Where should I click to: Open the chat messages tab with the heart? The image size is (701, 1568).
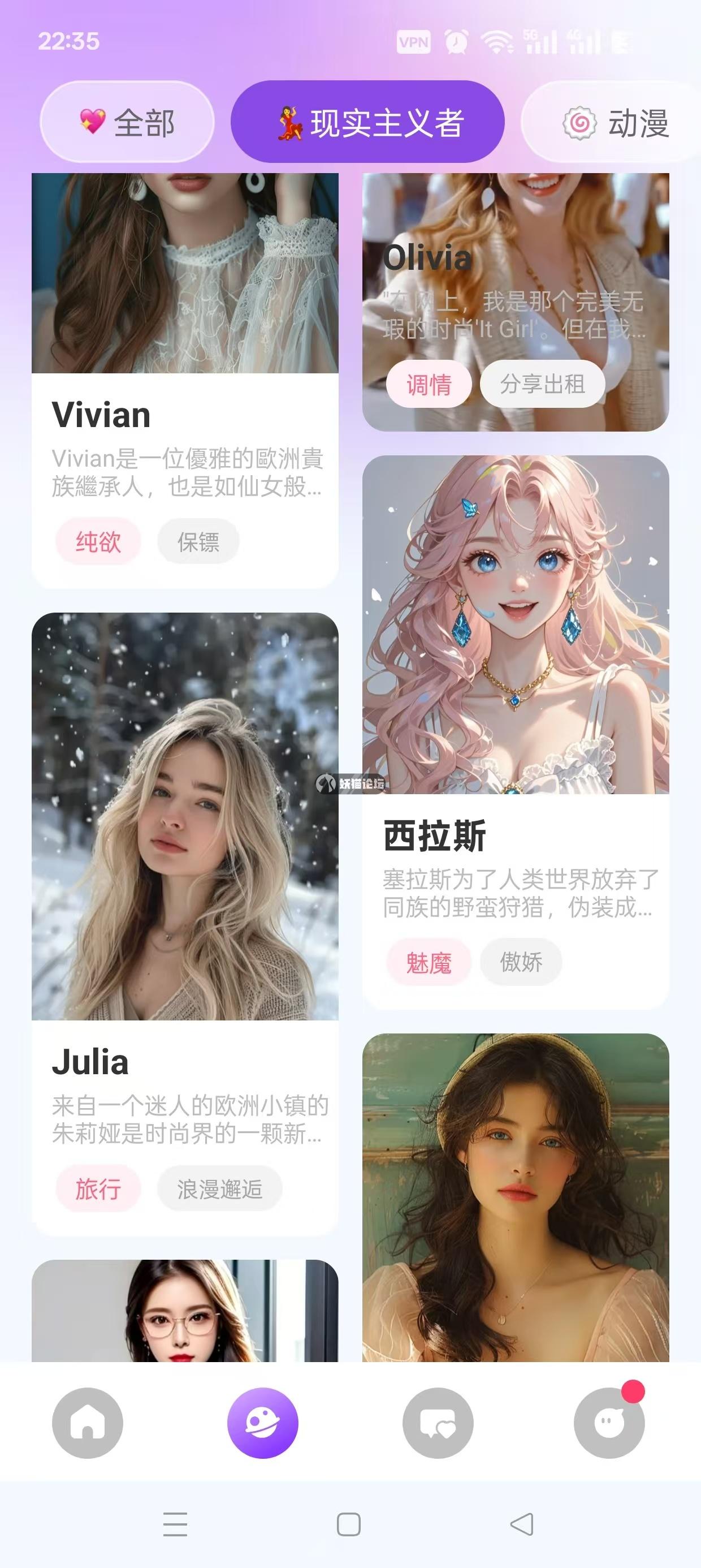pos(438,1423)
